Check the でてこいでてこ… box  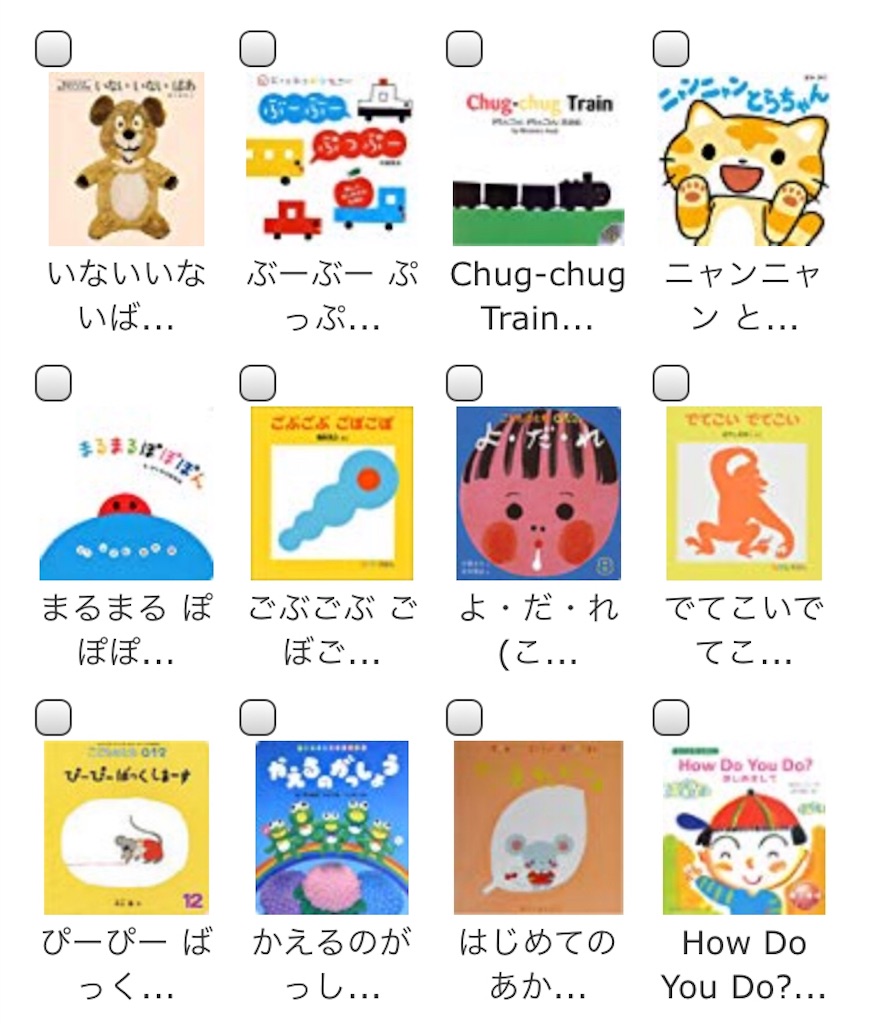click(670, 382)
